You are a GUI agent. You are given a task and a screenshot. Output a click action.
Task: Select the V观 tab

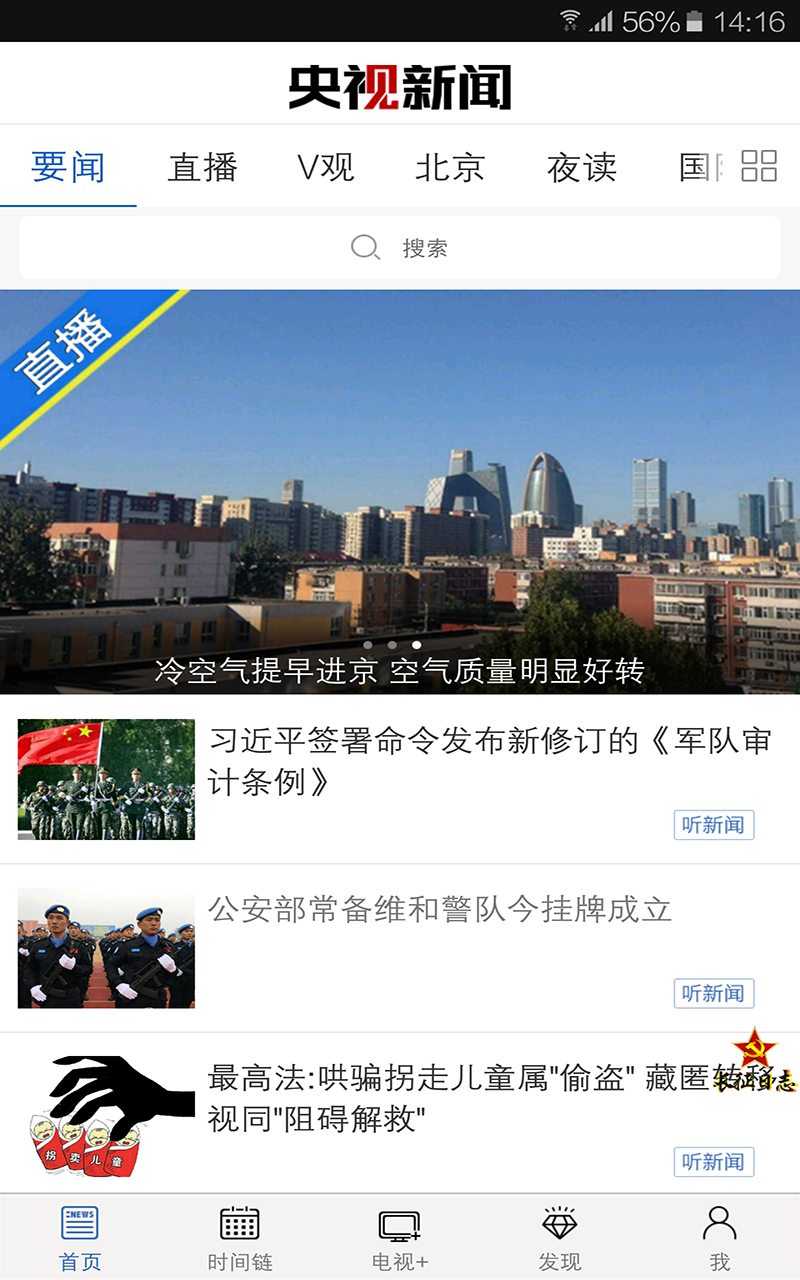[x=326, y=167]
